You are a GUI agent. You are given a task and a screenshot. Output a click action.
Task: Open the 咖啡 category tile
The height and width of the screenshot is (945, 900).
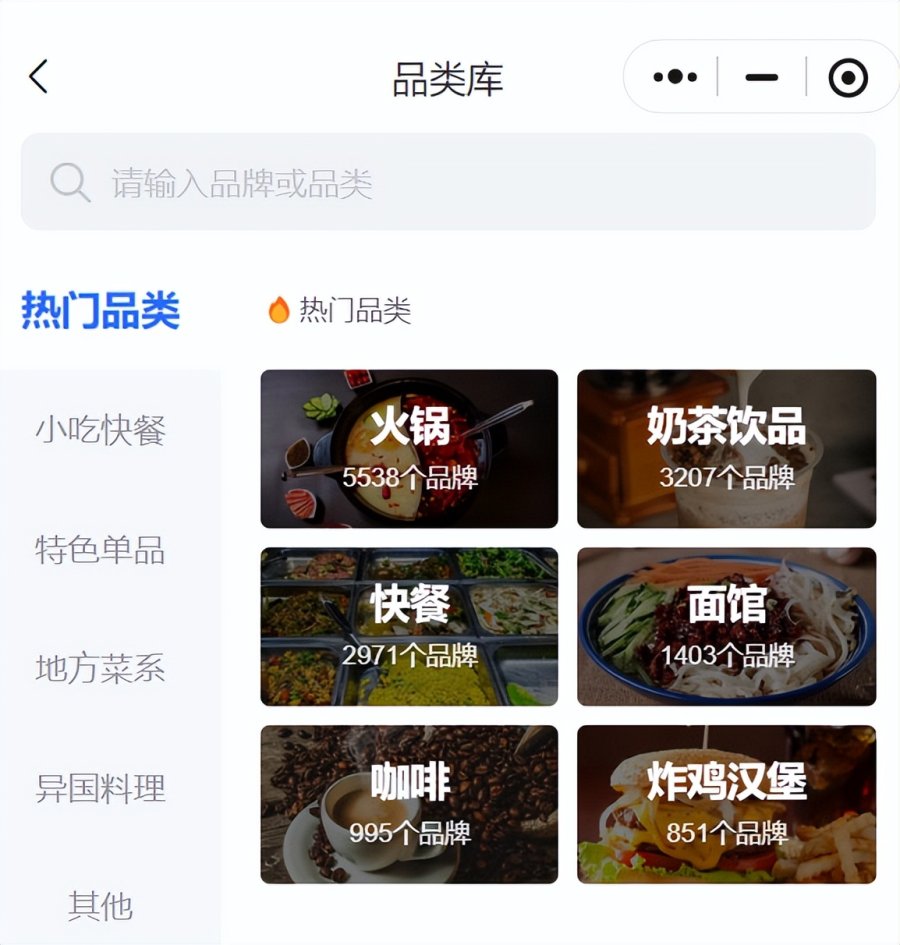(409, 804)
